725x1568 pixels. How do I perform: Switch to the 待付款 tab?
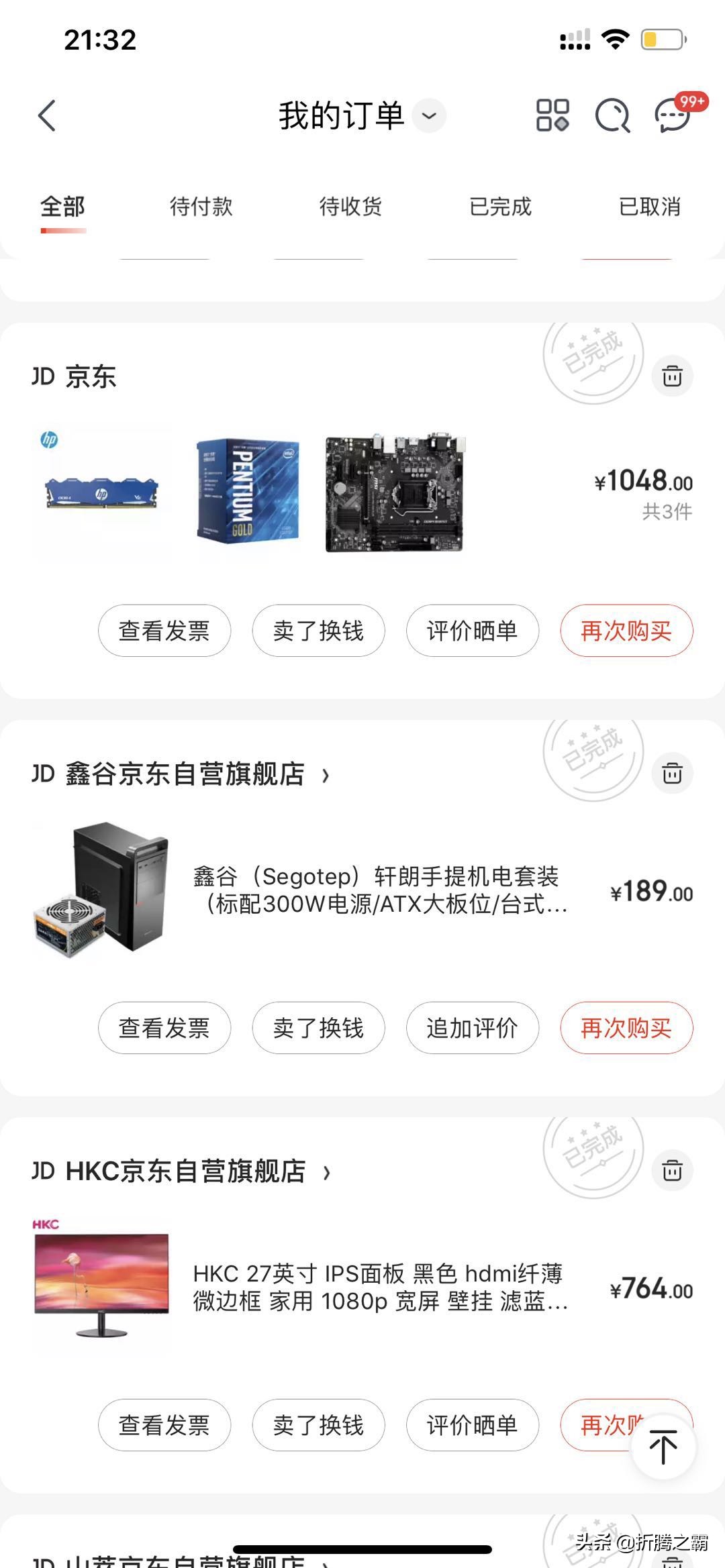[x=201, y=207]
